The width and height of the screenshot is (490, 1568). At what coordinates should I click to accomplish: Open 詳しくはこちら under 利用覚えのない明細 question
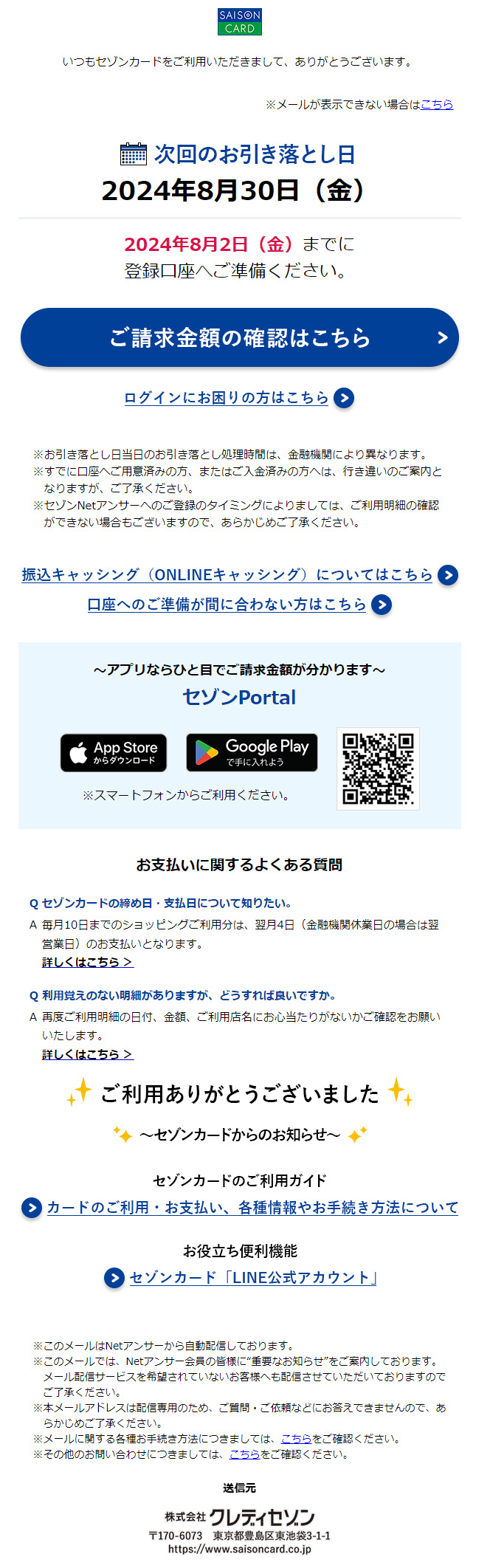(x=87, y=1054)
